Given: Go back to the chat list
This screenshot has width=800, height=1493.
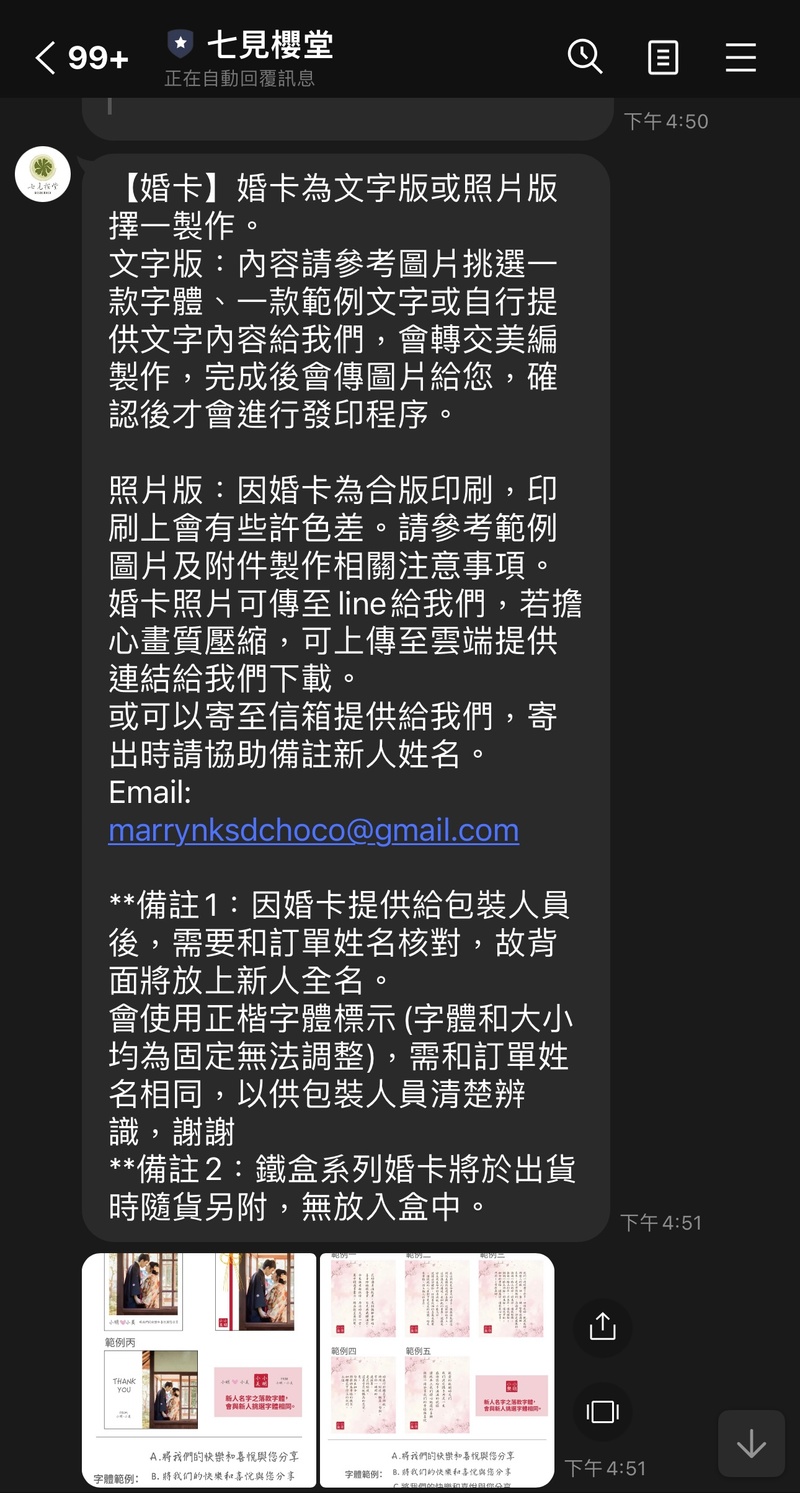Looking at the screenshot, I should coord(45,58).
